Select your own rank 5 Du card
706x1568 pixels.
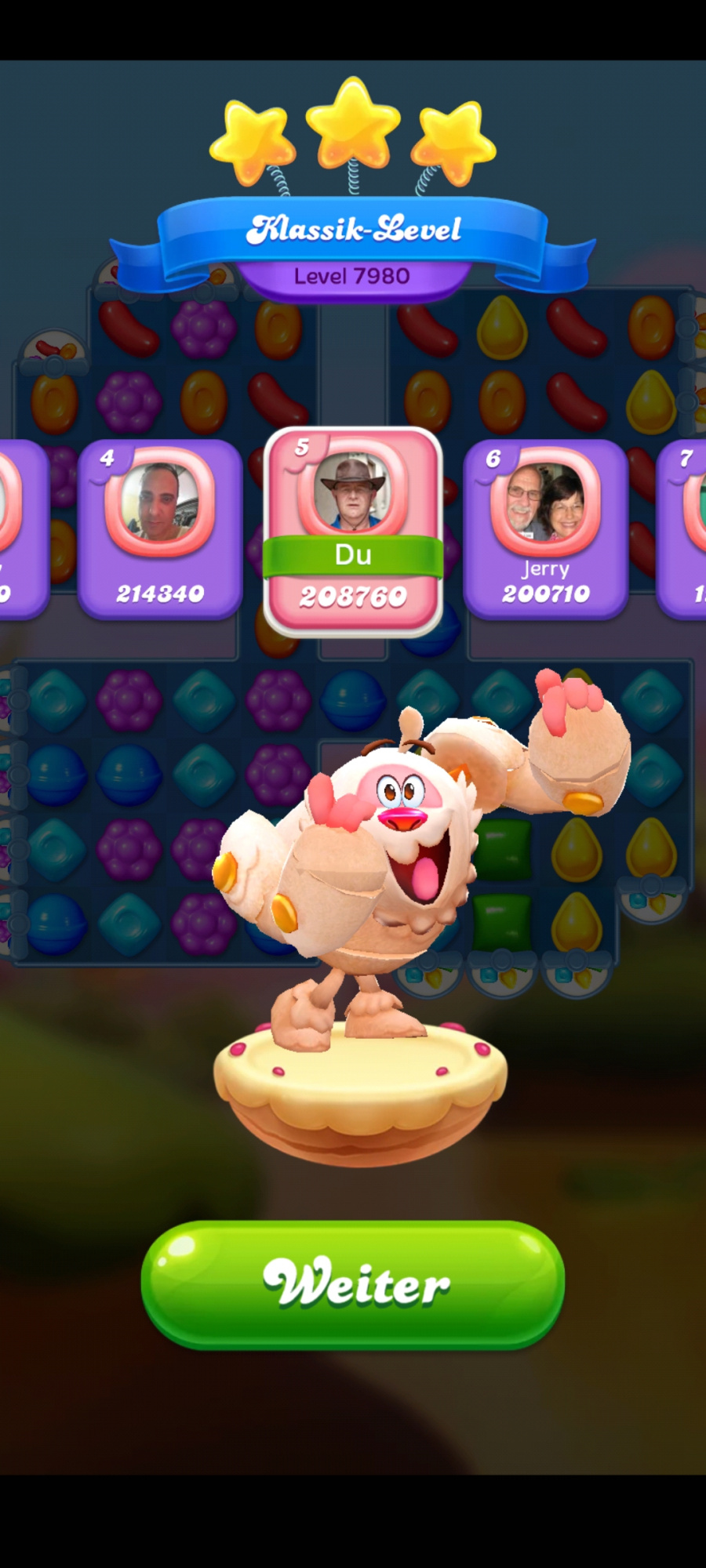tap(353, 531)
